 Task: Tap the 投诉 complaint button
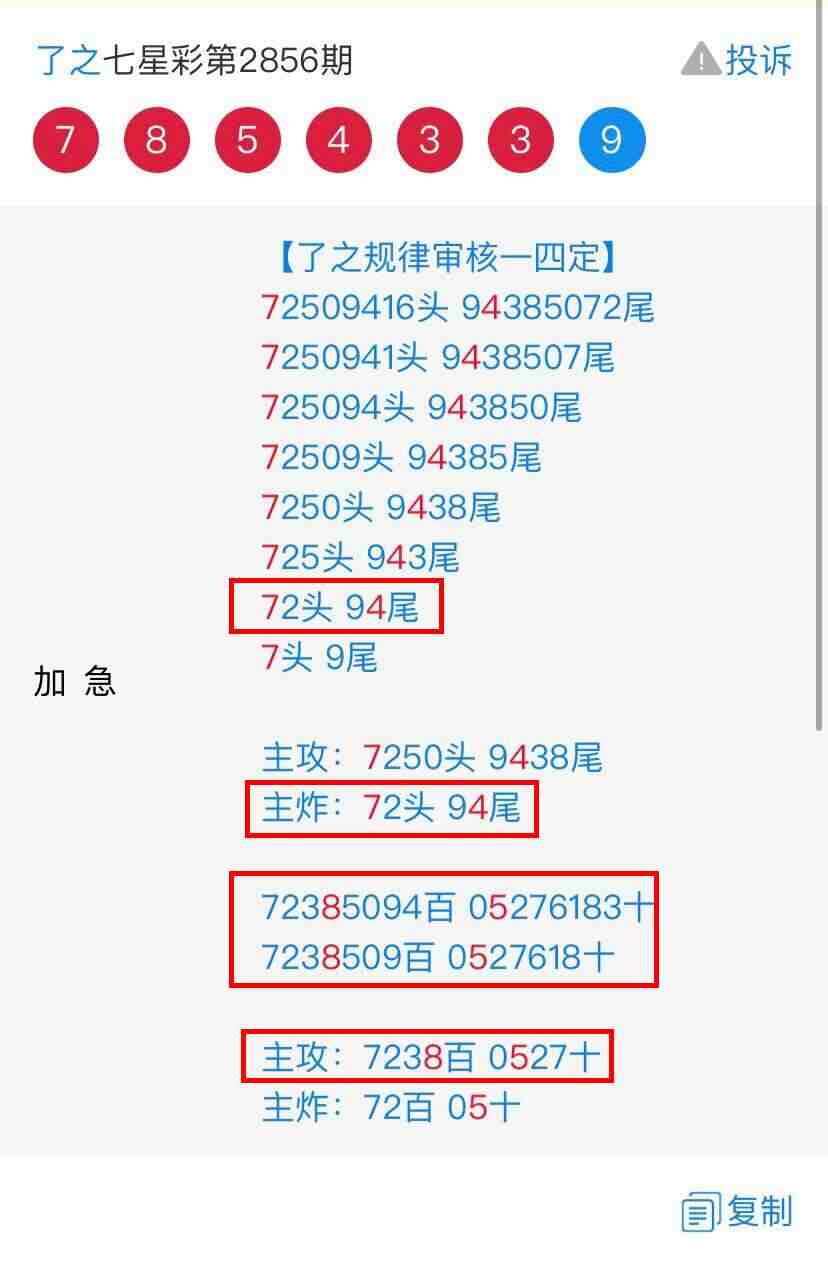(x=737, y=60)
